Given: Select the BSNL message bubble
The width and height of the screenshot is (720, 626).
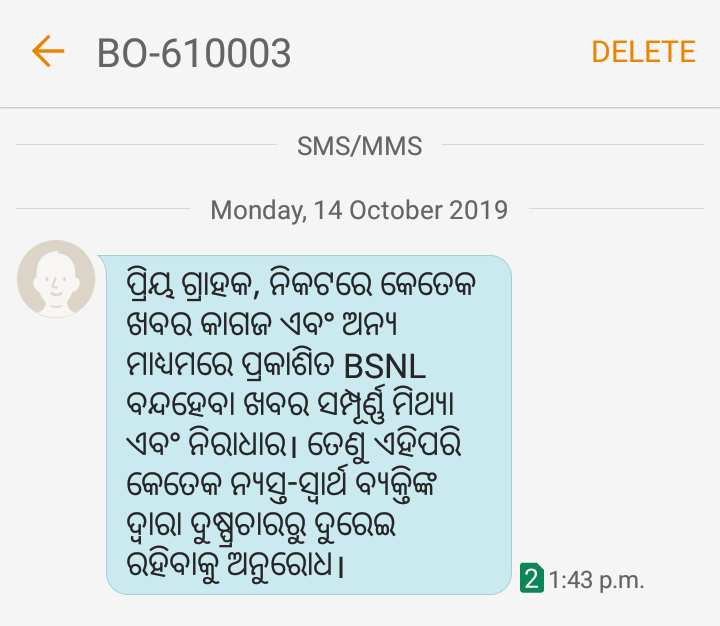Looking at the screenshot, I should (x=308, y=424).
